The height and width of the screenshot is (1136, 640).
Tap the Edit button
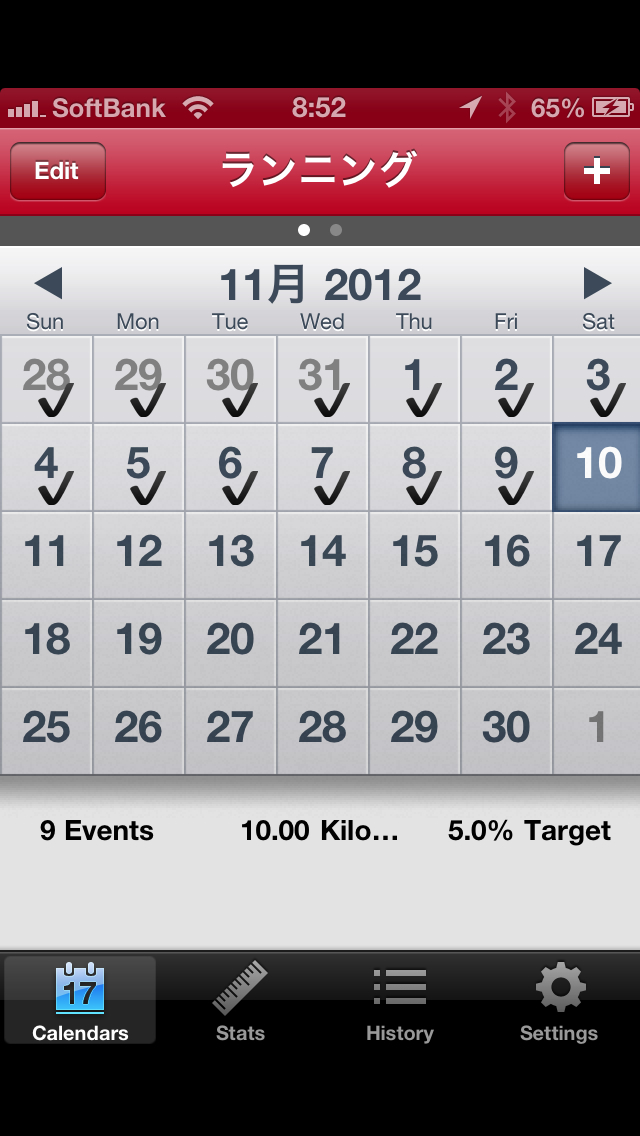pos(57,171)
